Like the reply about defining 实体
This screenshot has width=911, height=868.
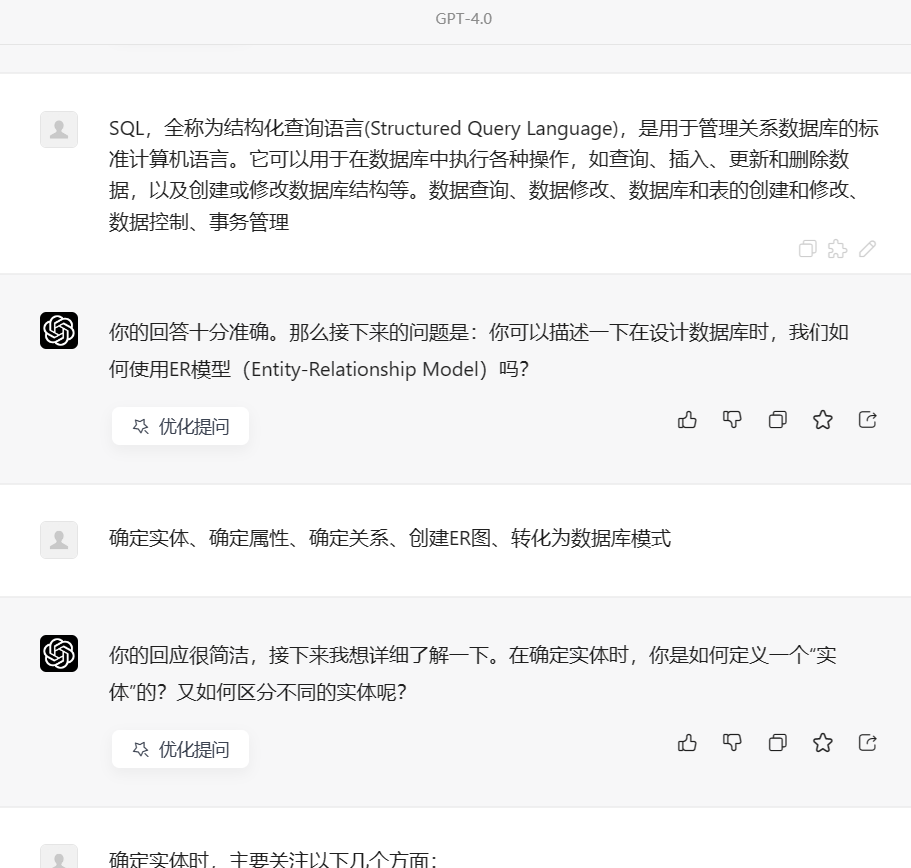pyautogui.click(x=687, y=742)
